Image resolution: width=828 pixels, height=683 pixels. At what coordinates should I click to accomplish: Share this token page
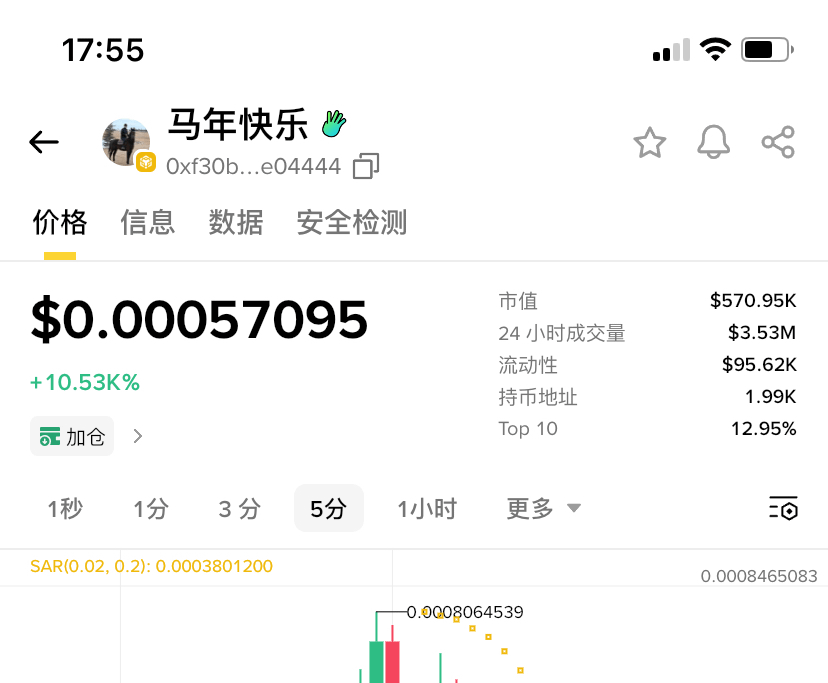[778, 143]
